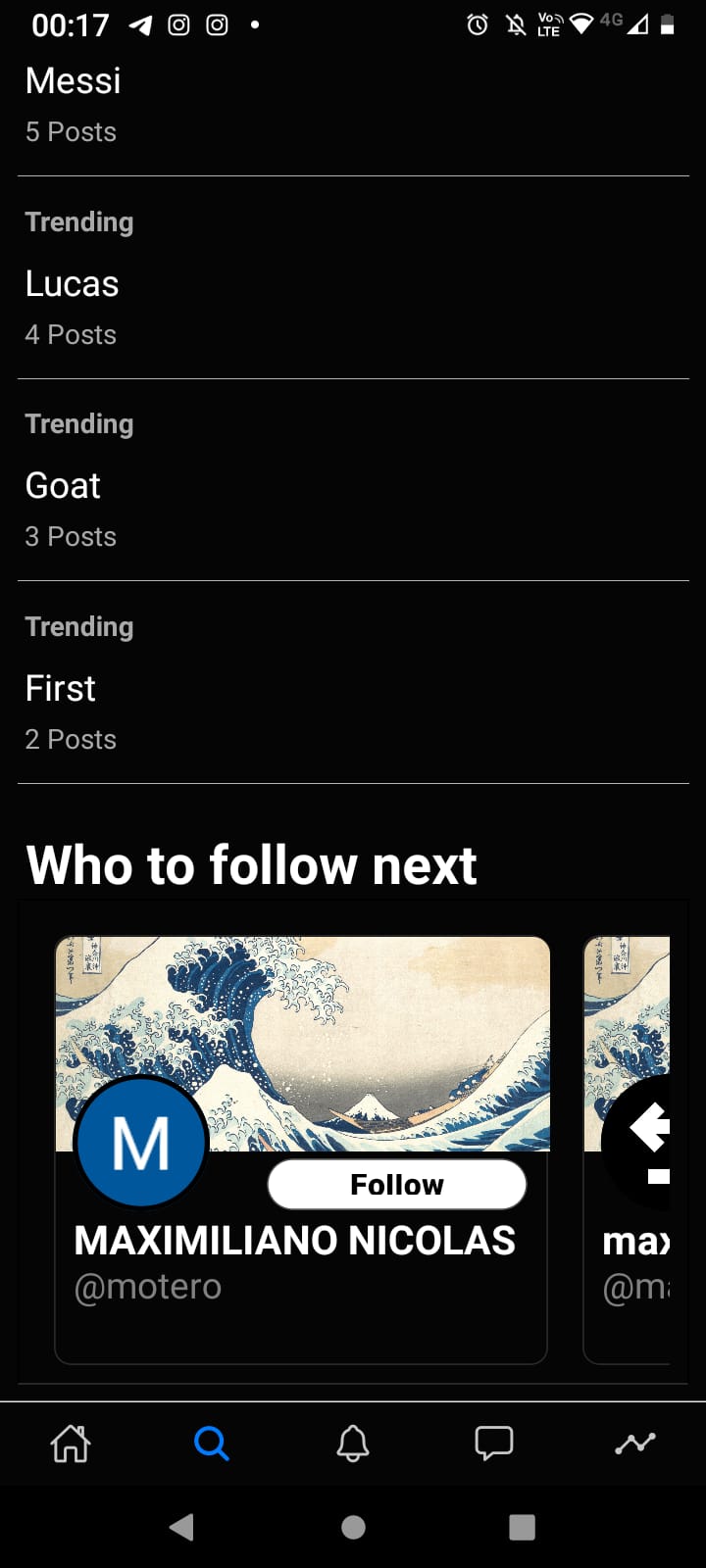Open the Messages chat icon
Viewport: 706px width, 1568px height.
[x=494, y=1442]
